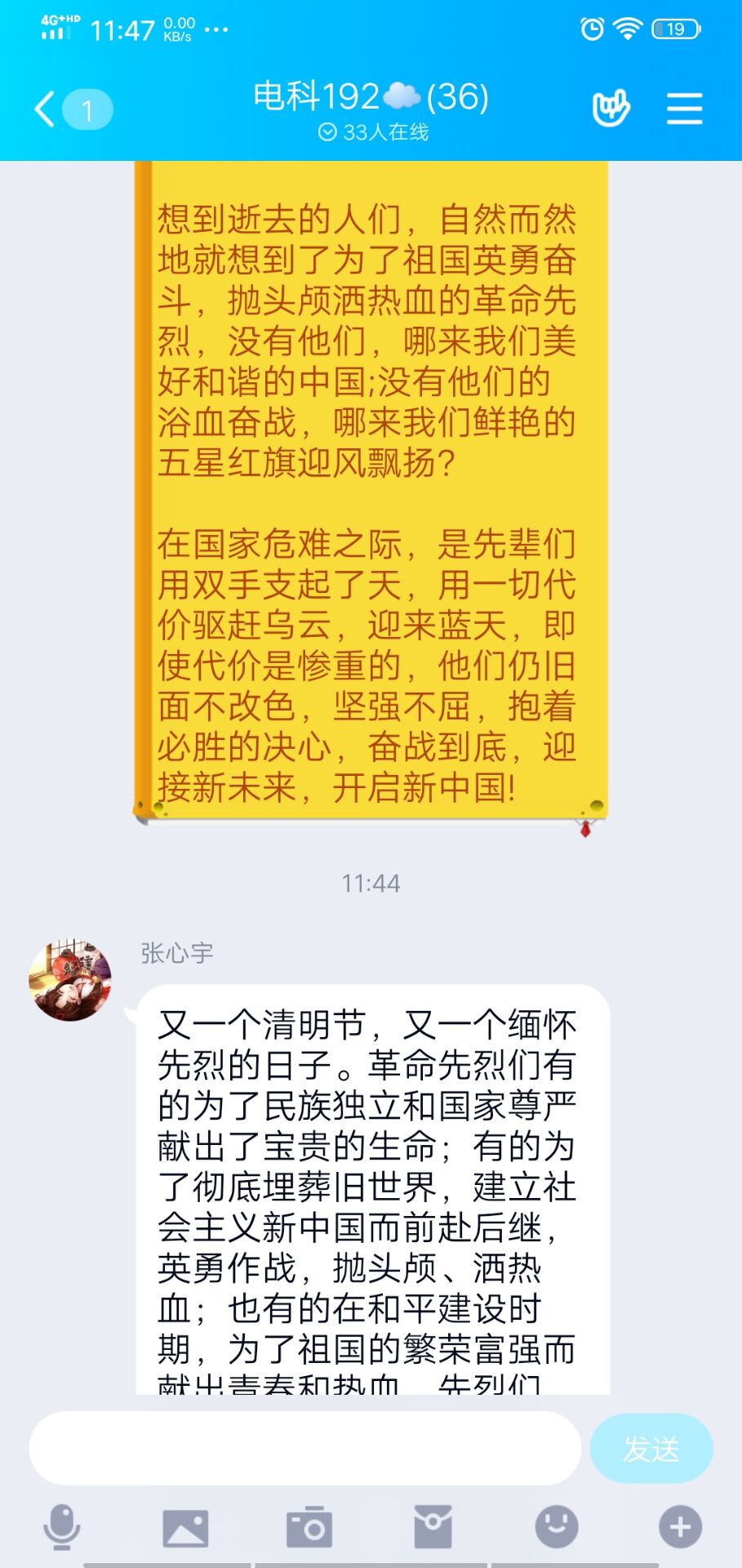Open the group settings menu
This screenshot has width=742, height=1568.
684,109
